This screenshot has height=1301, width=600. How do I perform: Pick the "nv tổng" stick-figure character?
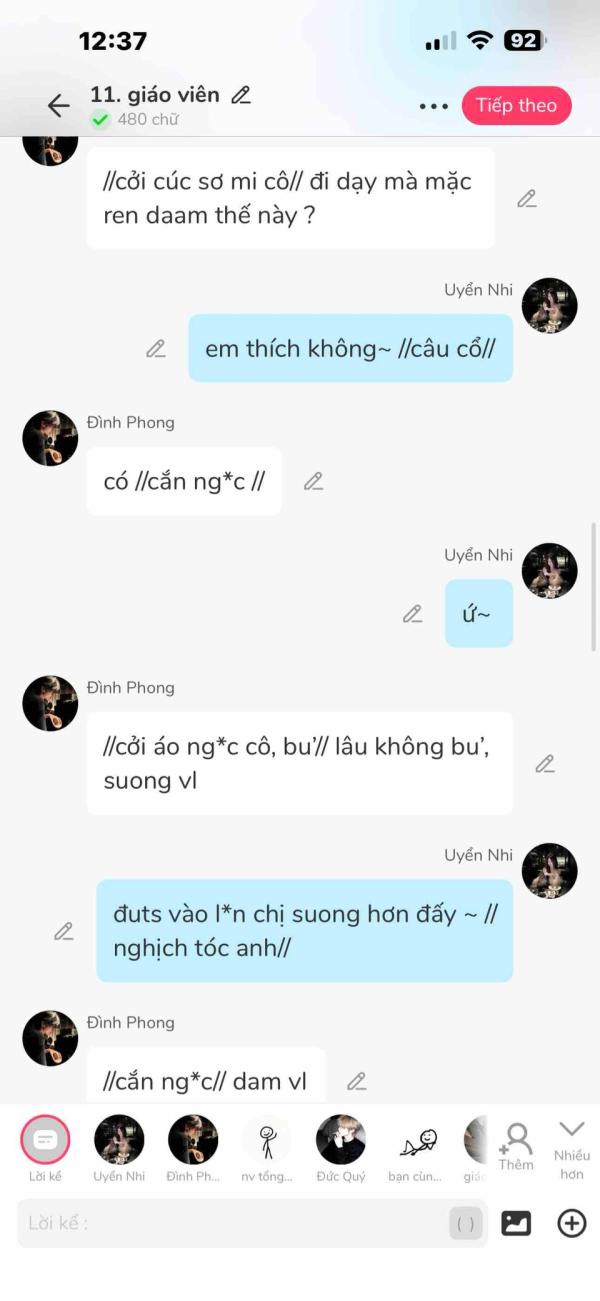(267, 1140)
